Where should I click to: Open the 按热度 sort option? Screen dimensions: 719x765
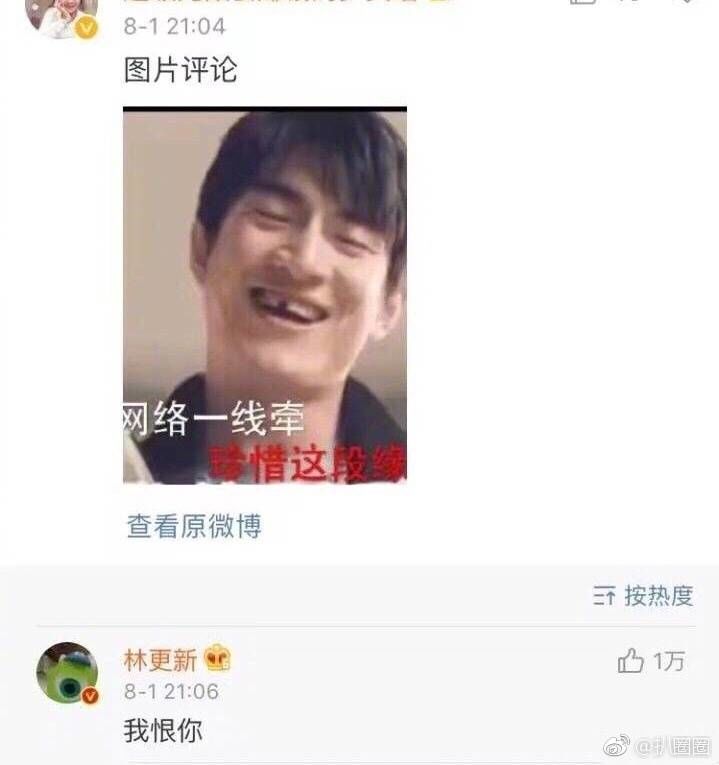tap(644, 596)
